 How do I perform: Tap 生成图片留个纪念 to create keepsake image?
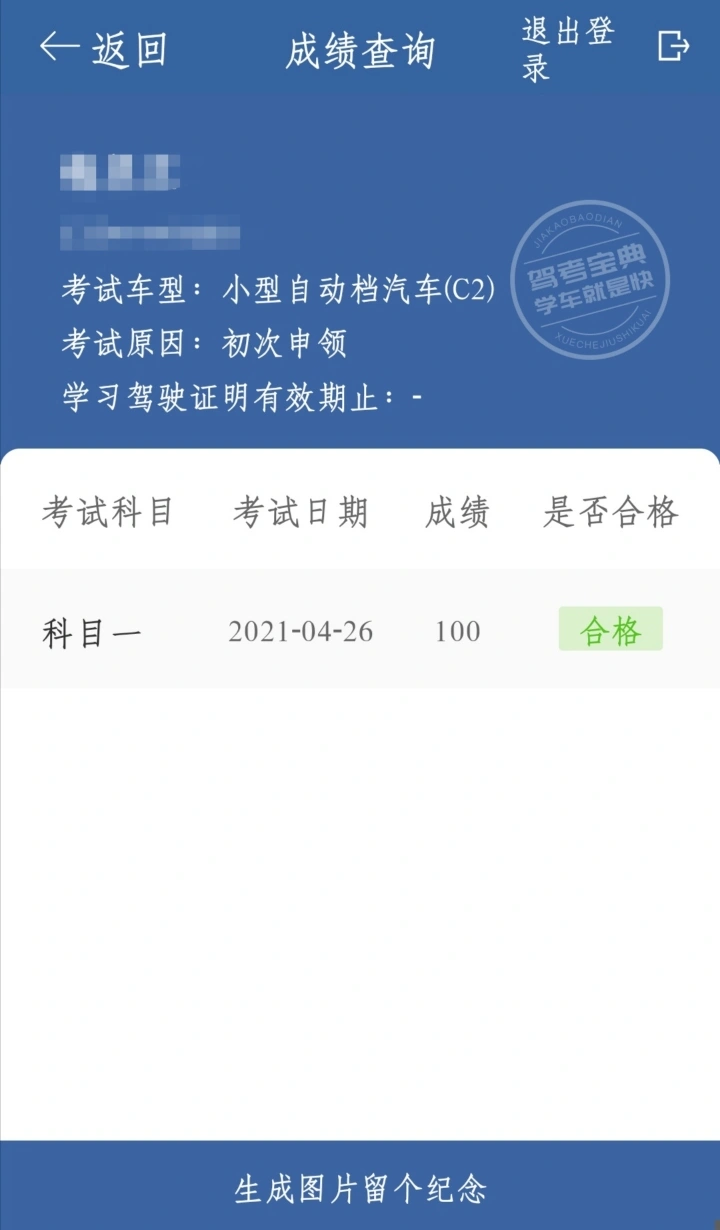(x=360, y=1188)
